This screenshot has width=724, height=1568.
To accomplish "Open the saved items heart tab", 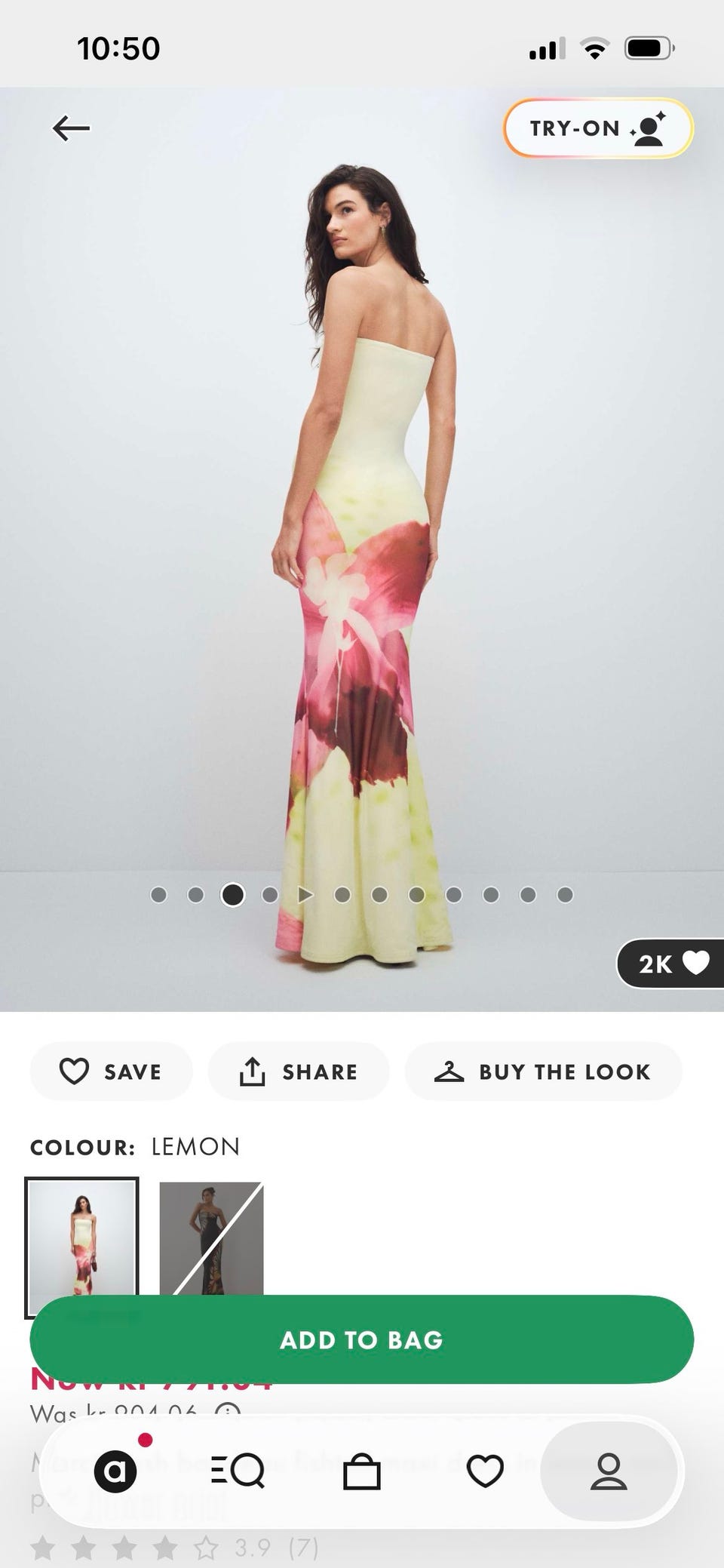I will 485,1471.
